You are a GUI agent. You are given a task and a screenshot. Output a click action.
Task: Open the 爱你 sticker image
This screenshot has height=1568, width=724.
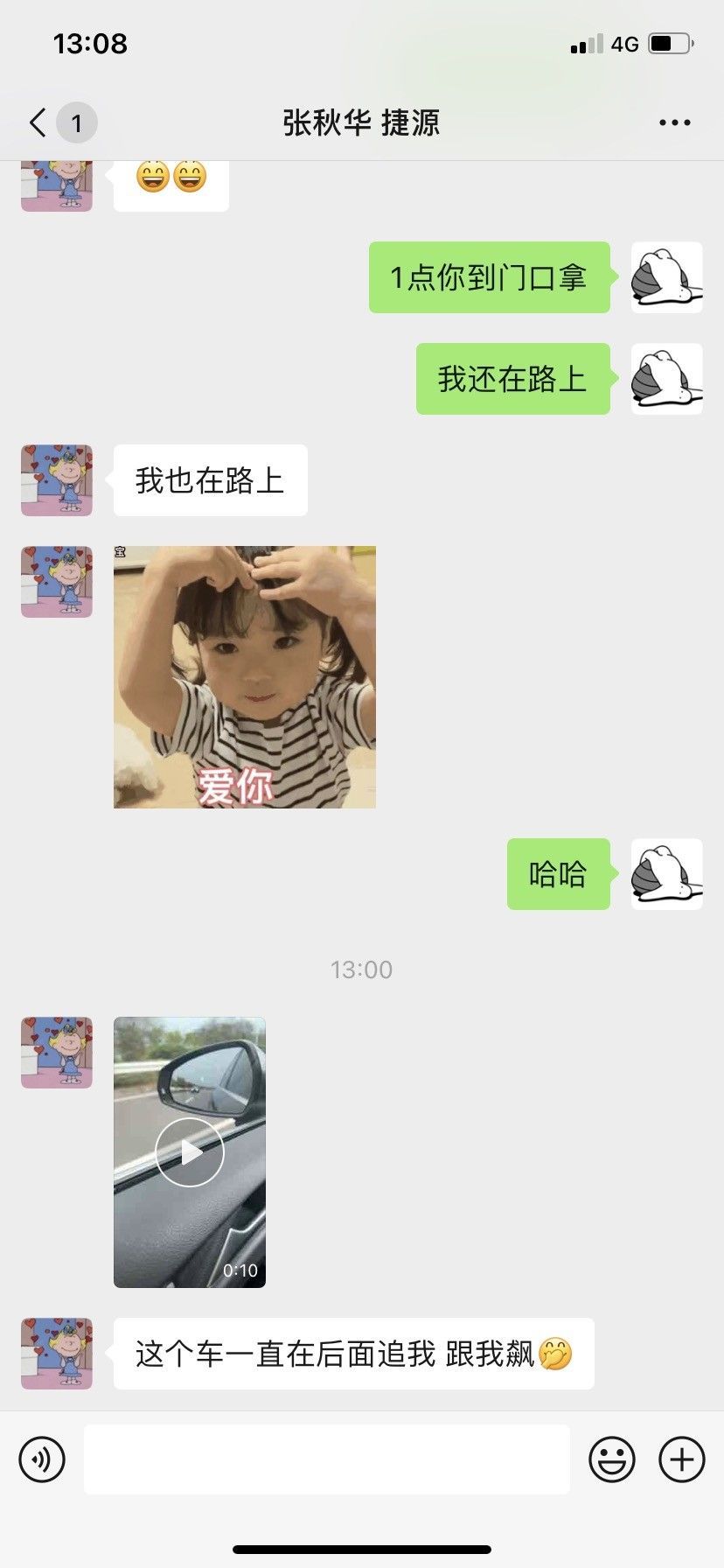pos(245,676)
